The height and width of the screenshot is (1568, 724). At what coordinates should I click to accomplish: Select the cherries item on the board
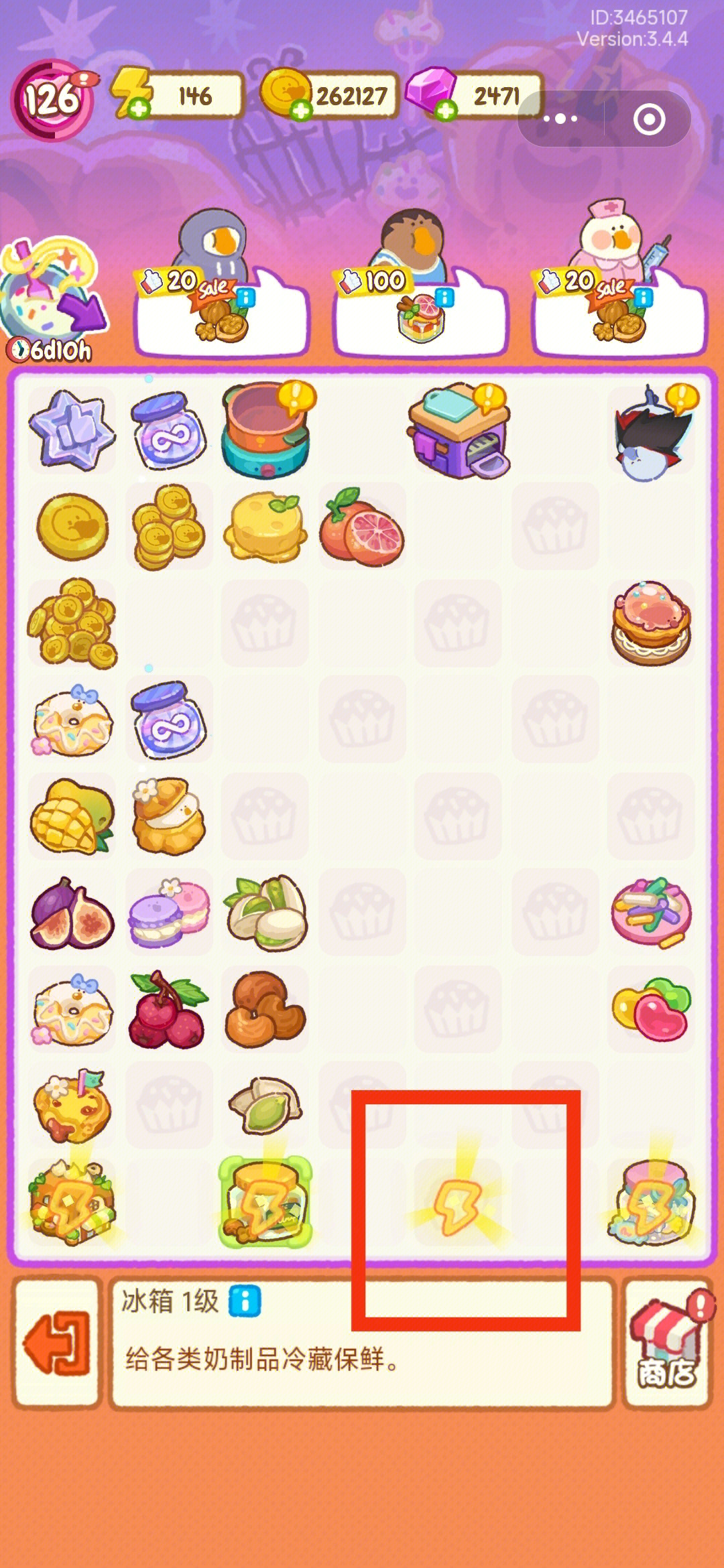pyautogui.click(x=169, y=1010)
